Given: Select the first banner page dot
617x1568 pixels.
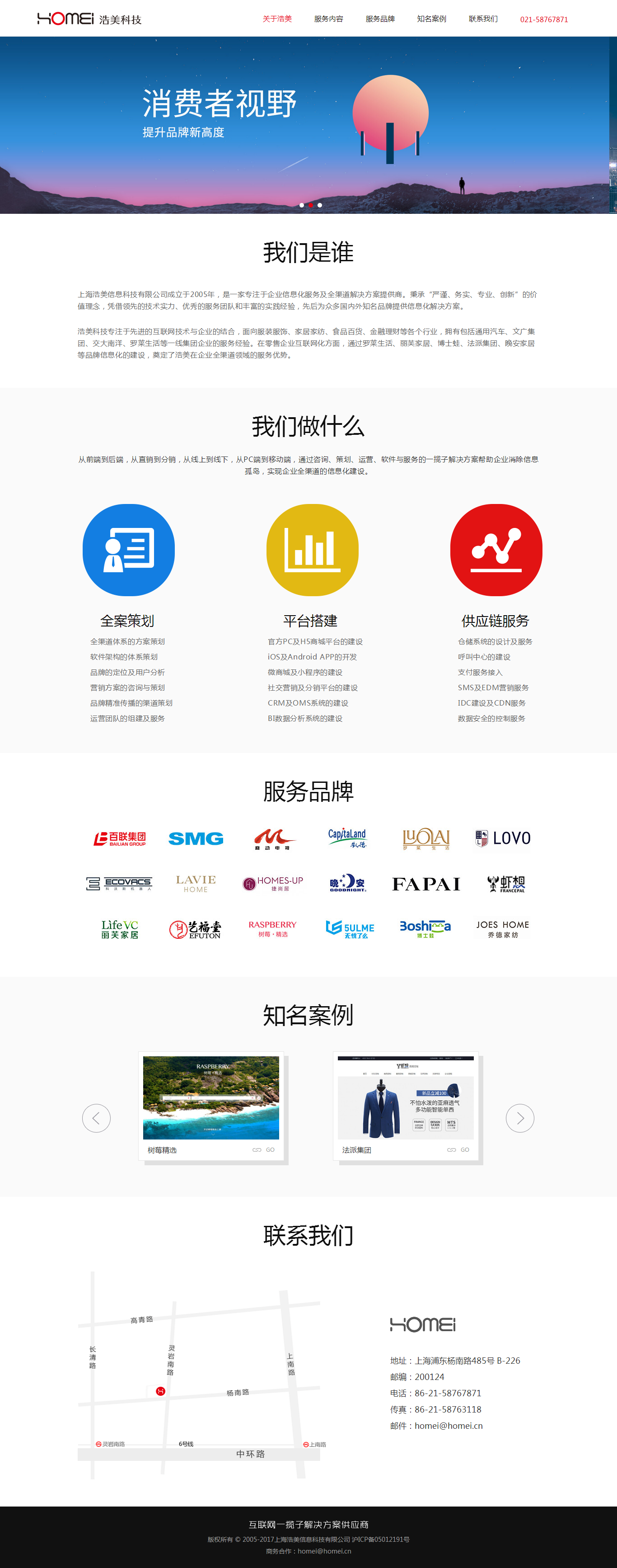Looking at the screenshot, I should click(x=302, y=205).
